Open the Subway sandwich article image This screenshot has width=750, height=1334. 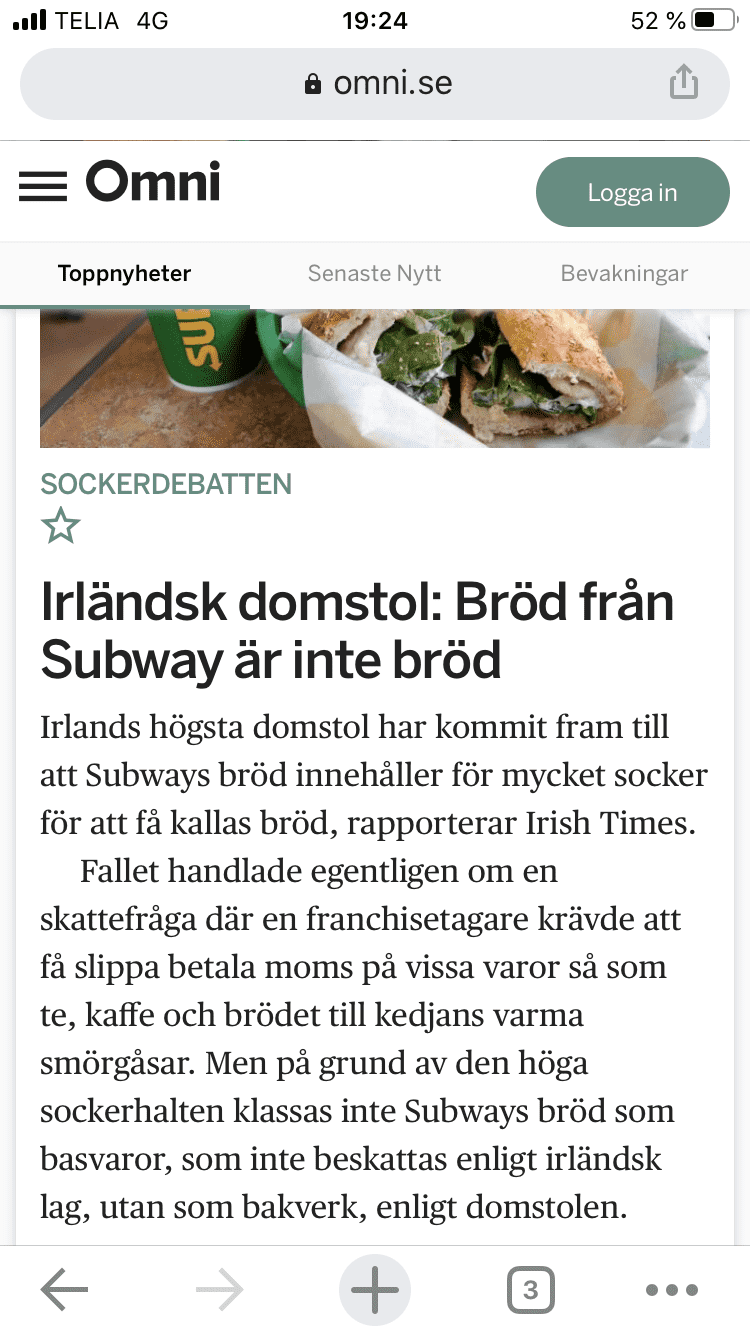click(375, 378)
